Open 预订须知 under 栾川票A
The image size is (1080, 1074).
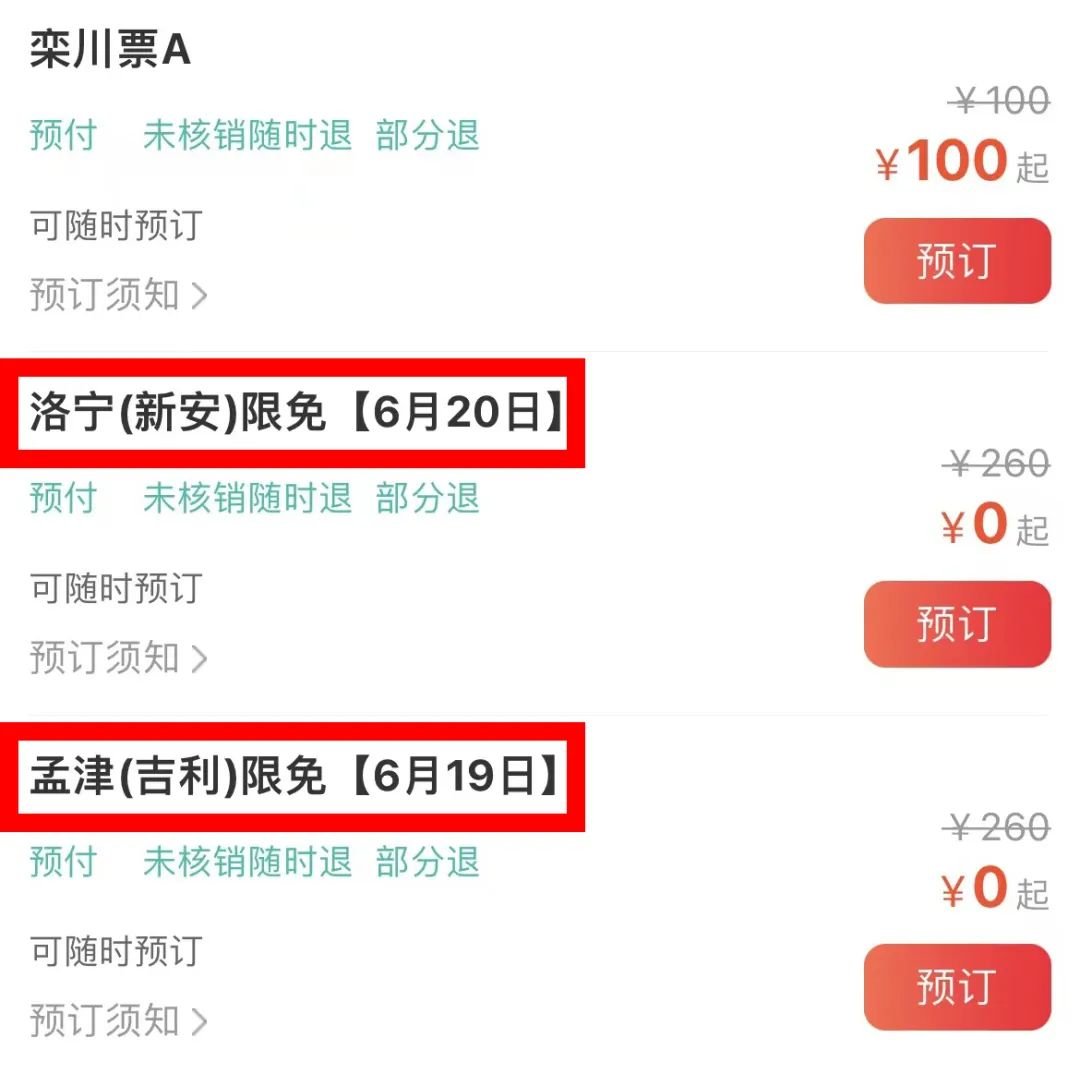(118, 296)
